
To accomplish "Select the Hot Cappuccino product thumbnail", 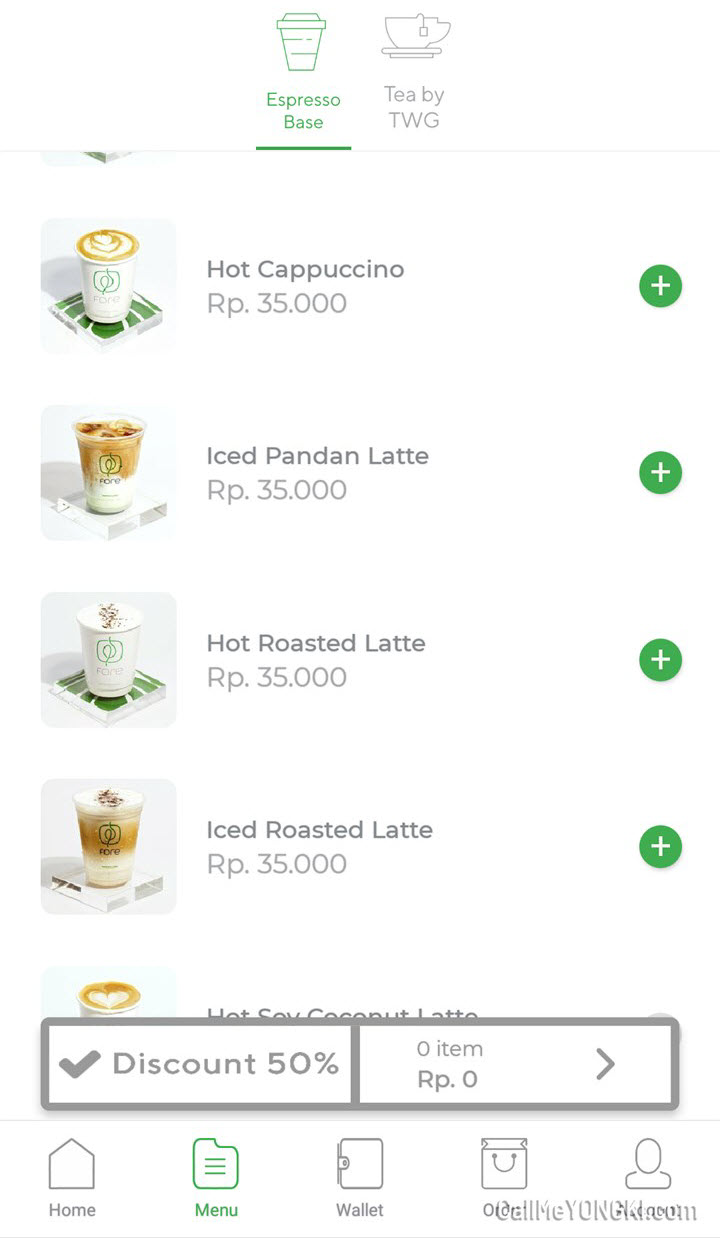I will pyautogui.click(x=108, y=286).
